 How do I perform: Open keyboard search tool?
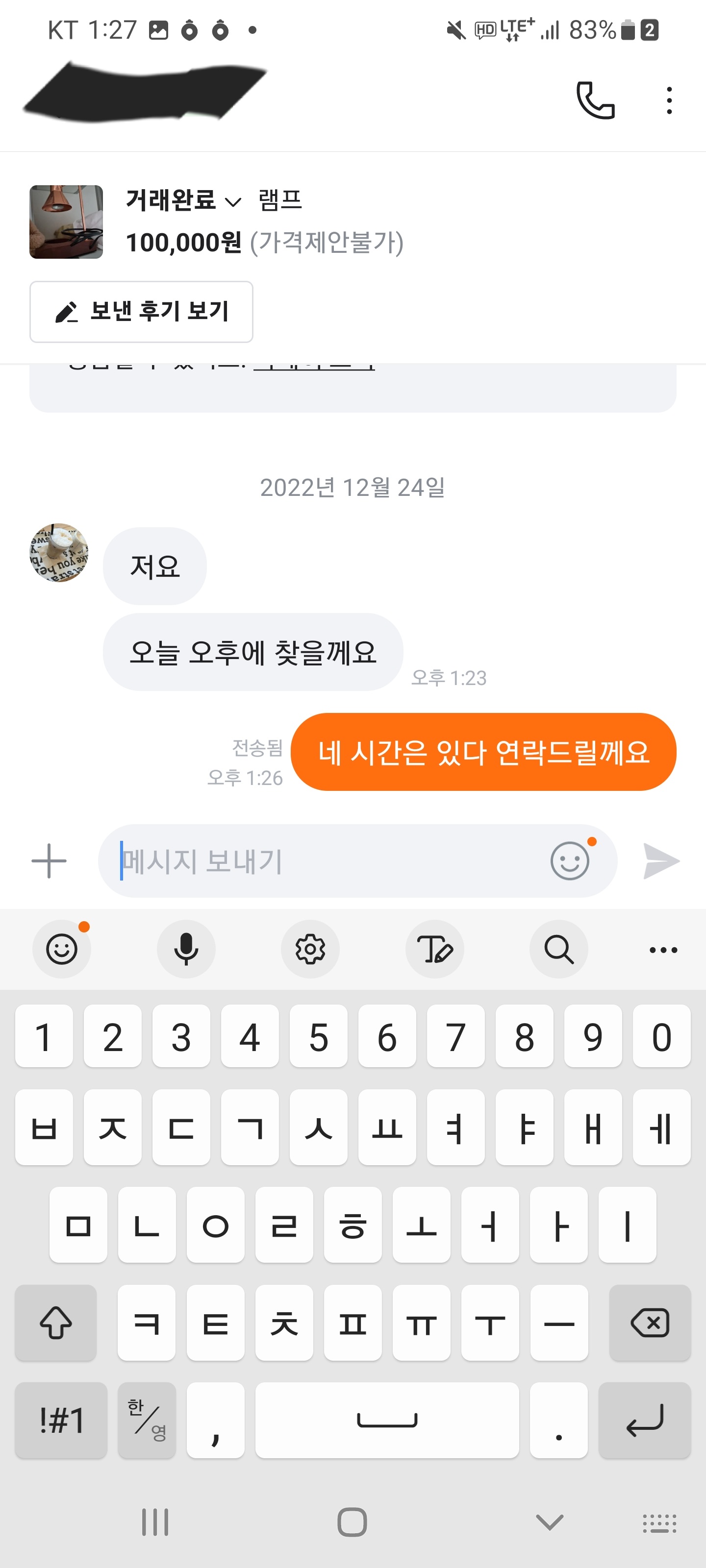558,949
